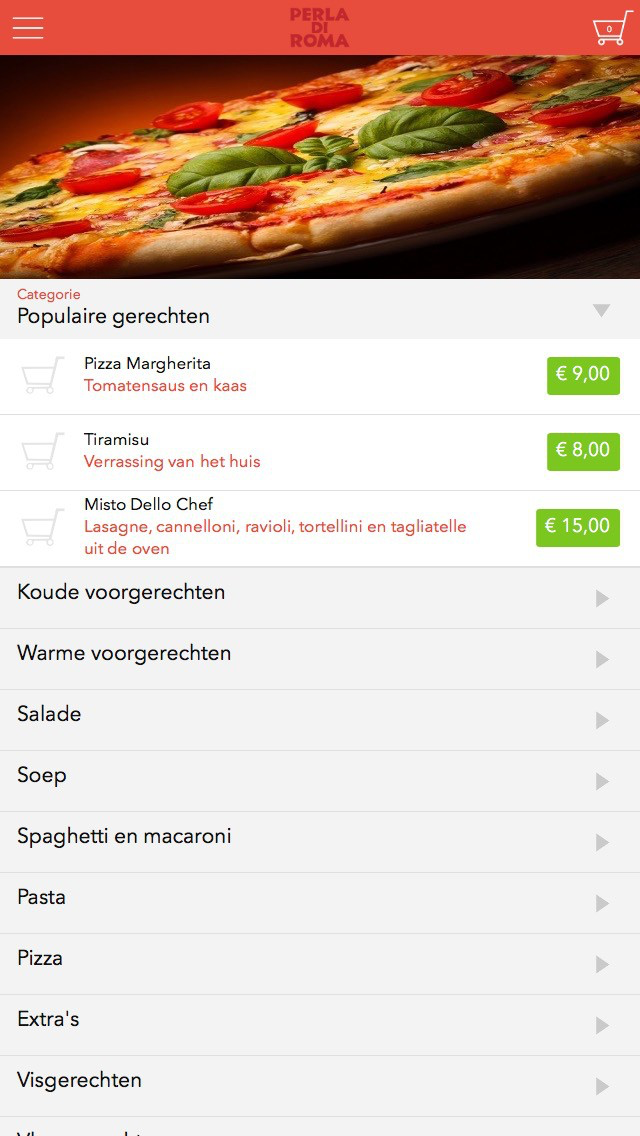
Task: Collapse the Populaire gerechten category
Action: 601,310
